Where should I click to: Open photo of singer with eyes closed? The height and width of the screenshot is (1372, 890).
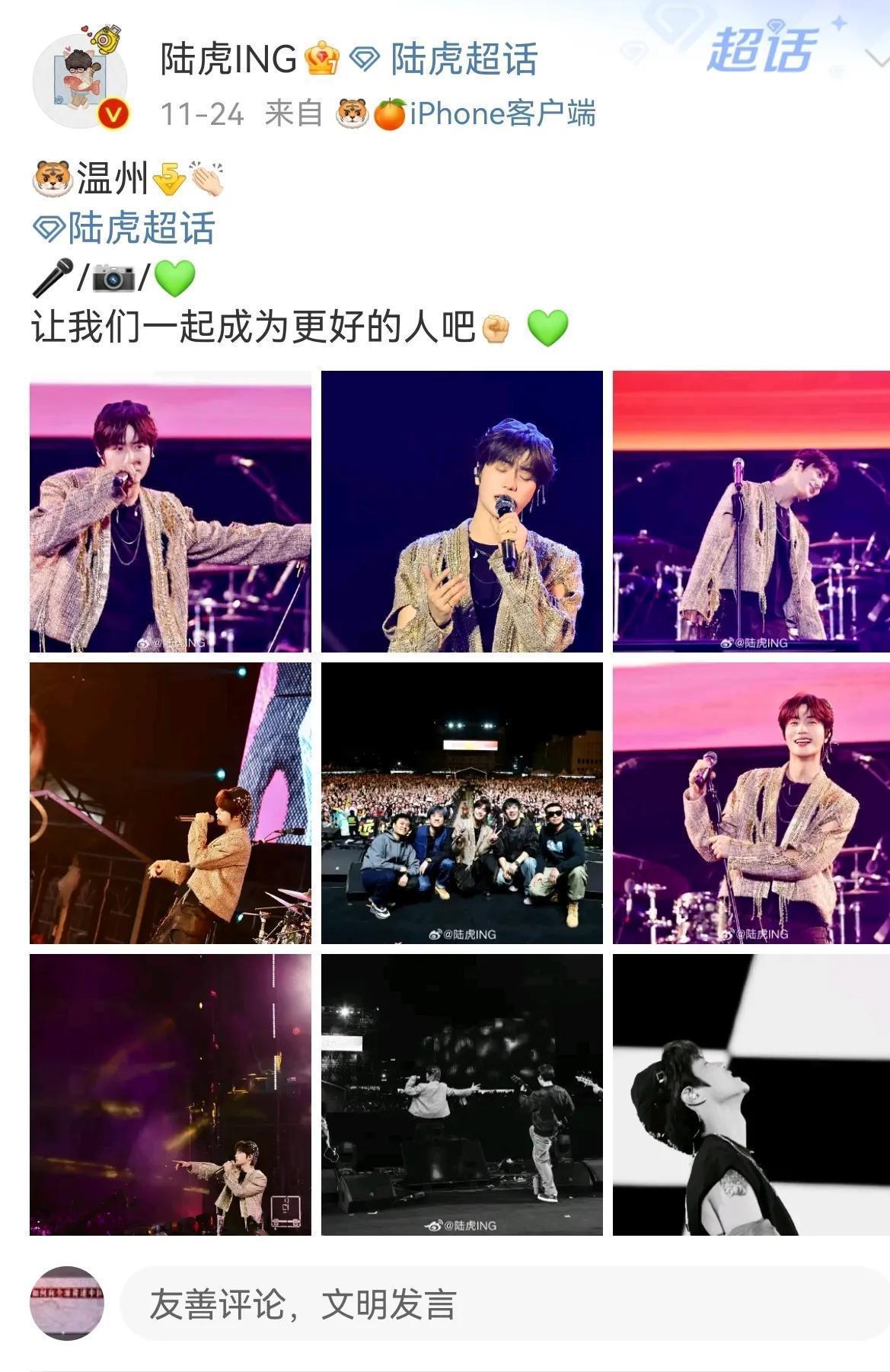[x=461, y=512]
